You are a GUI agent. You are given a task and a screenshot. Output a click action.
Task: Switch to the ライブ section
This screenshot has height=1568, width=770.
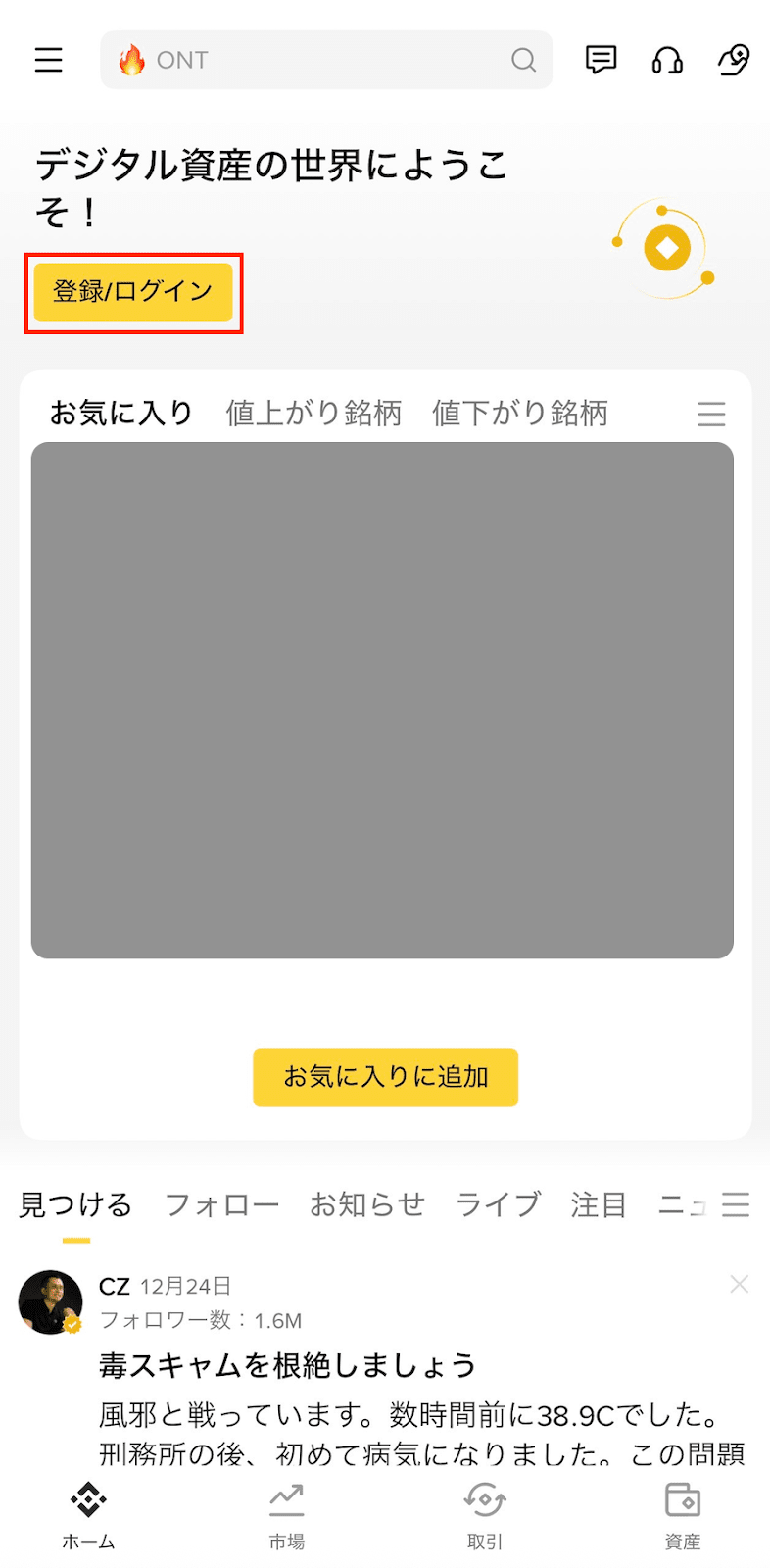[x=498, y=1204]
